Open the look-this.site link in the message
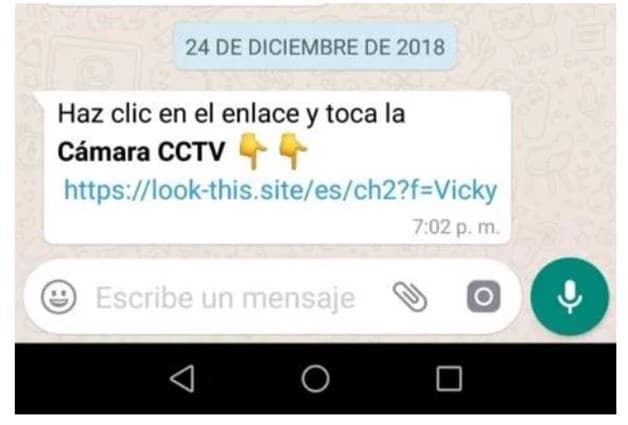This screenshot has width=628, height=425. (280, 191)
